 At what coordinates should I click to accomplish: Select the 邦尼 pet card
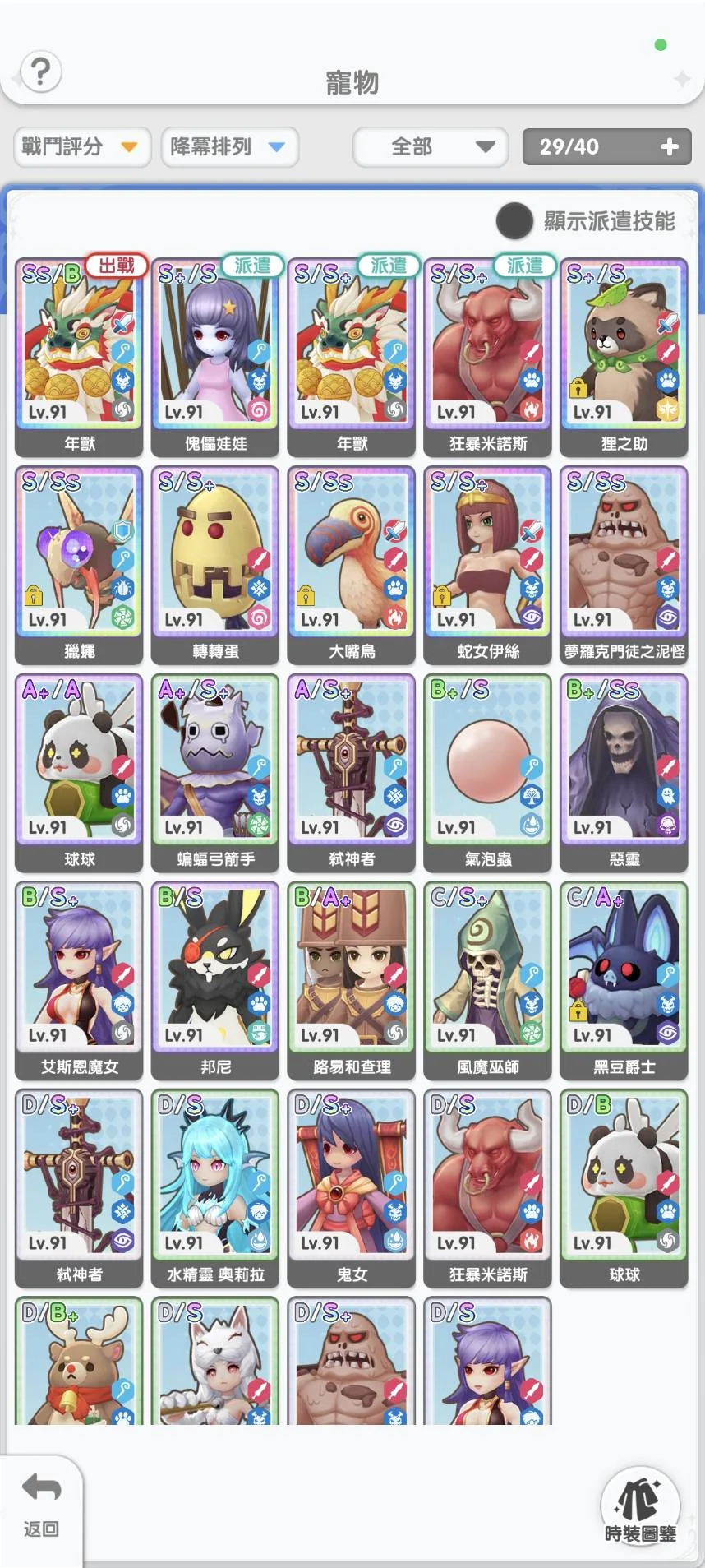[215, 978]
